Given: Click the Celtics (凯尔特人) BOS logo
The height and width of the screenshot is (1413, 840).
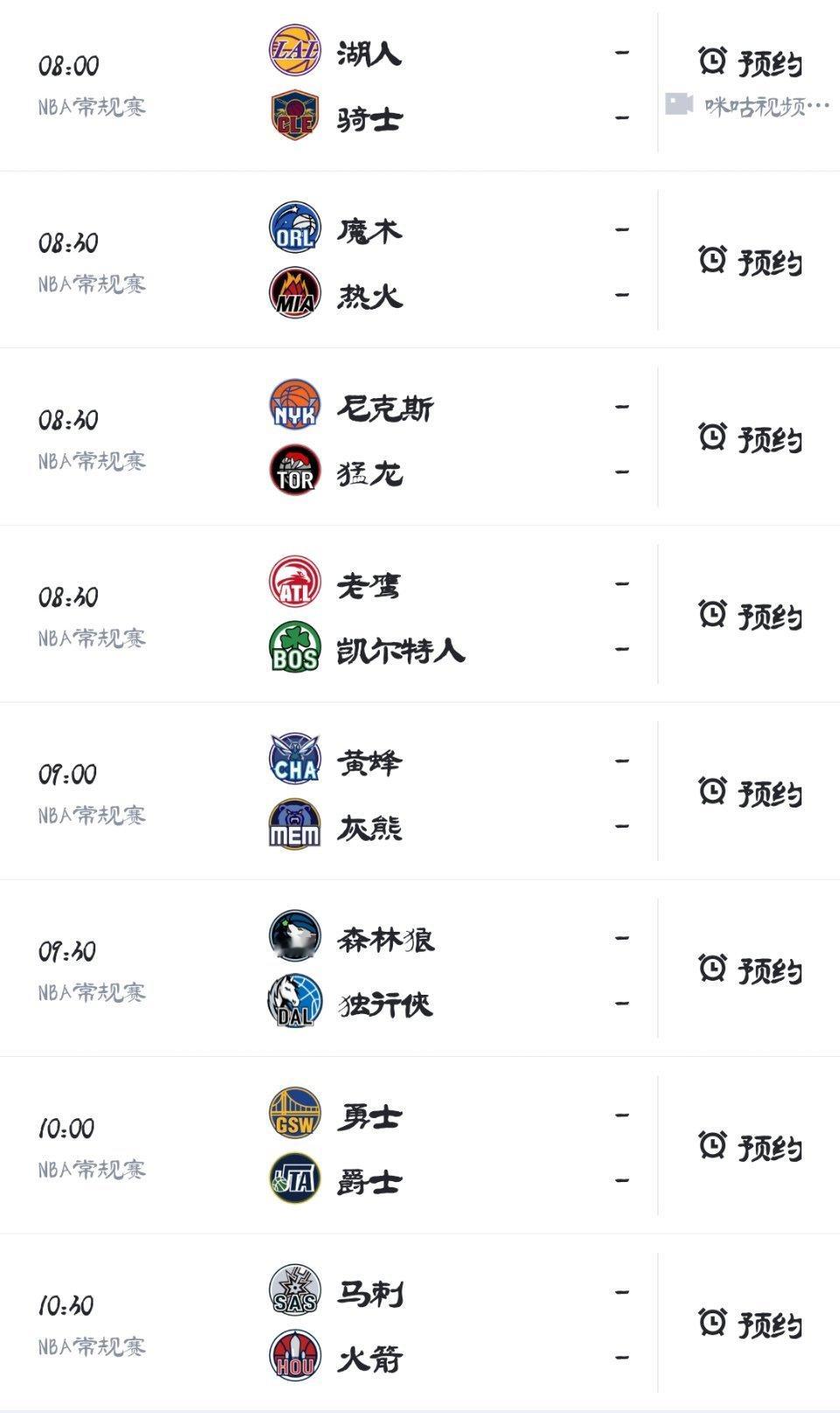Looking at the screenshot, I should [295, 648].
